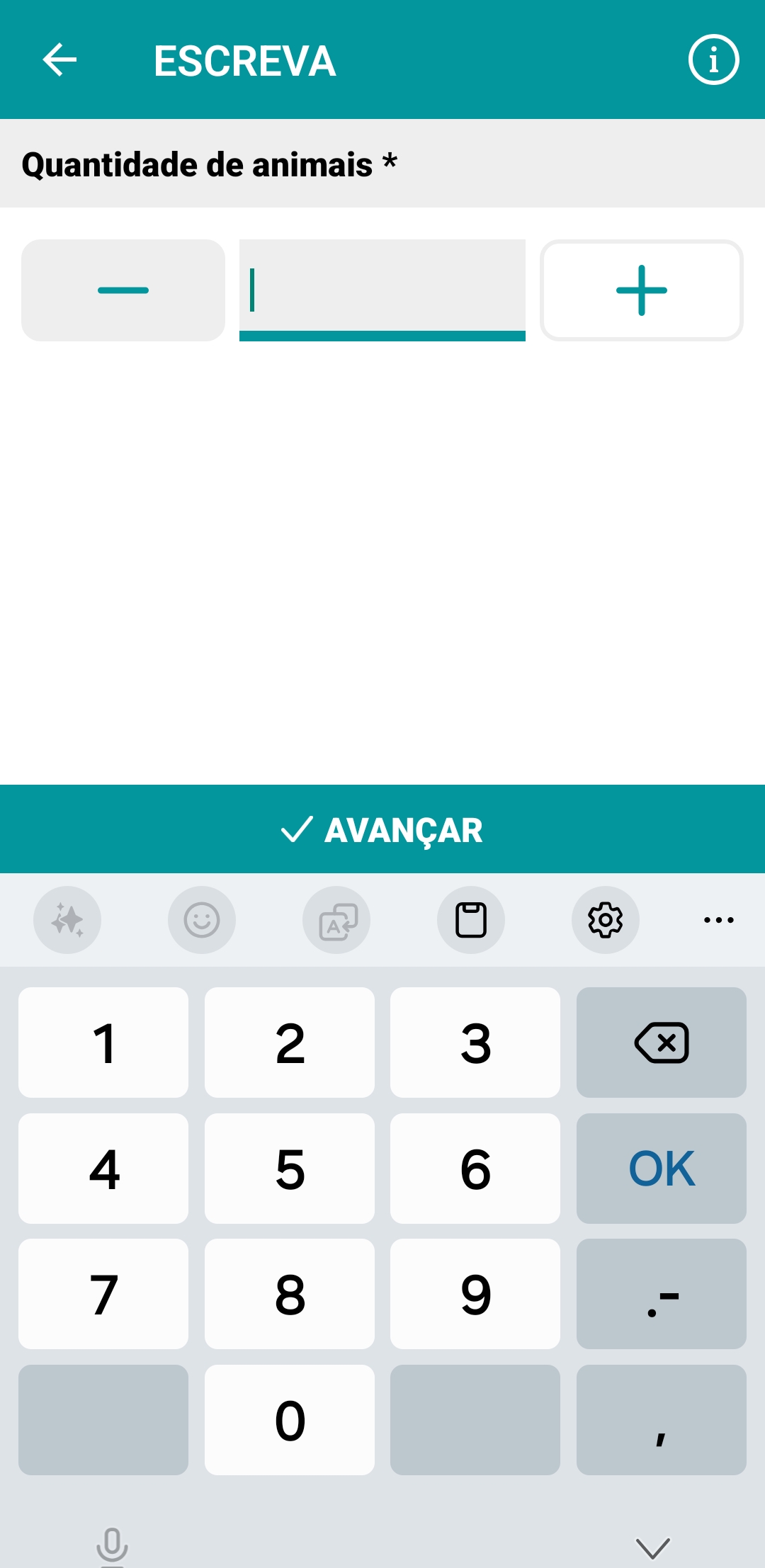Go back using the top arrow
Screen dimensions: 765x1568
[59, 59]
